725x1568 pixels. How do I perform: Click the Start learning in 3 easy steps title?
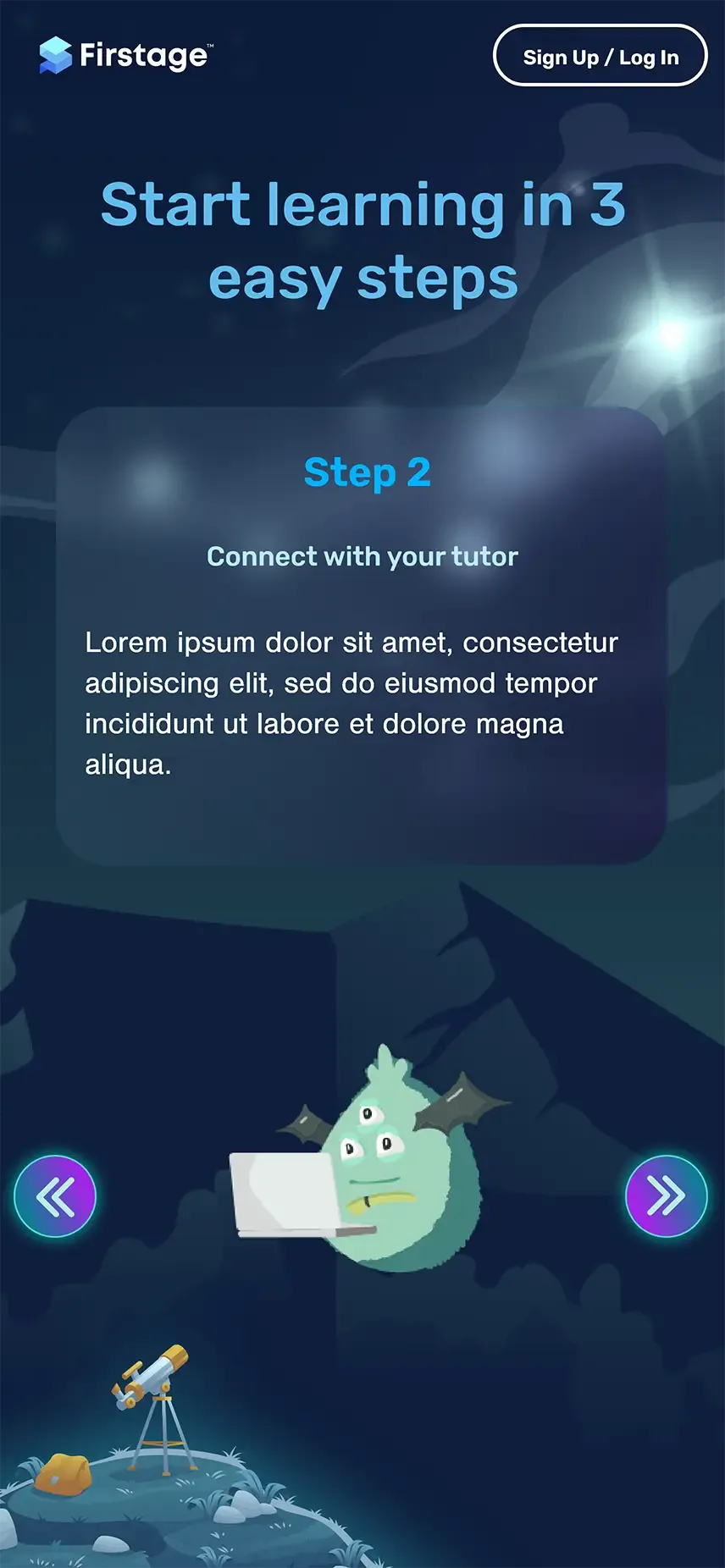pyautogui.click(x=362, y=240)
